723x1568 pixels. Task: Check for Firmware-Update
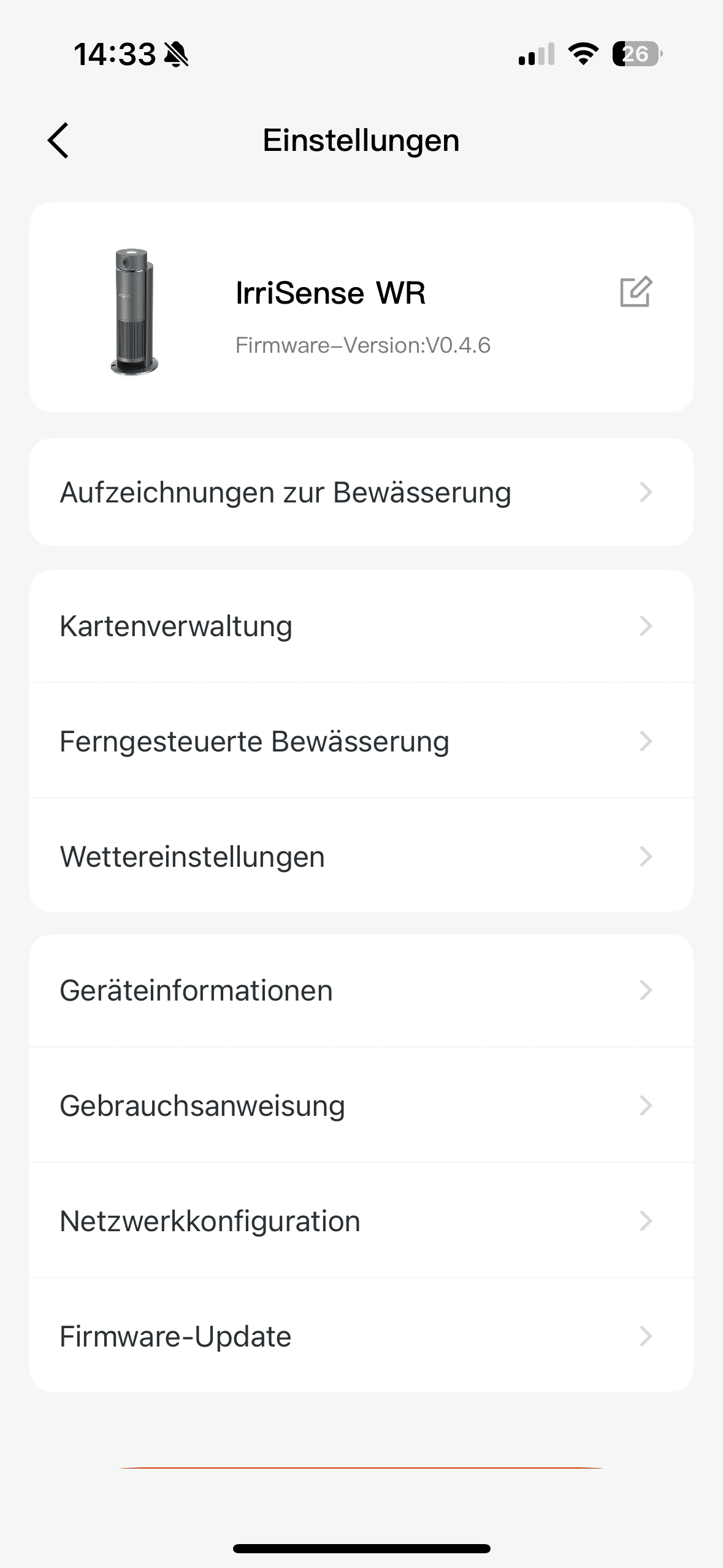tap(361, 1336)
